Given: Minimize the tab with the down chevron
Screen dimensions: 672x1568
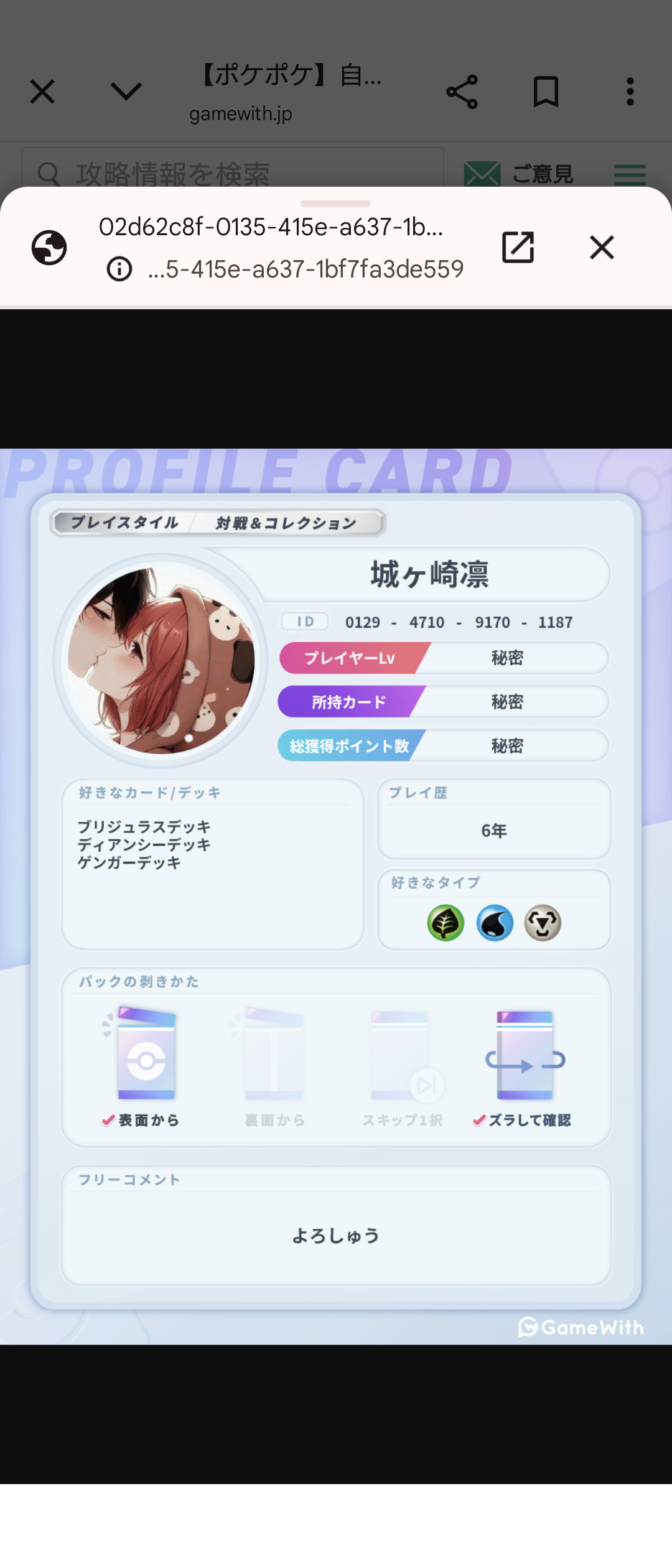Looking at the screenshot, I should (x=126, y=92).
